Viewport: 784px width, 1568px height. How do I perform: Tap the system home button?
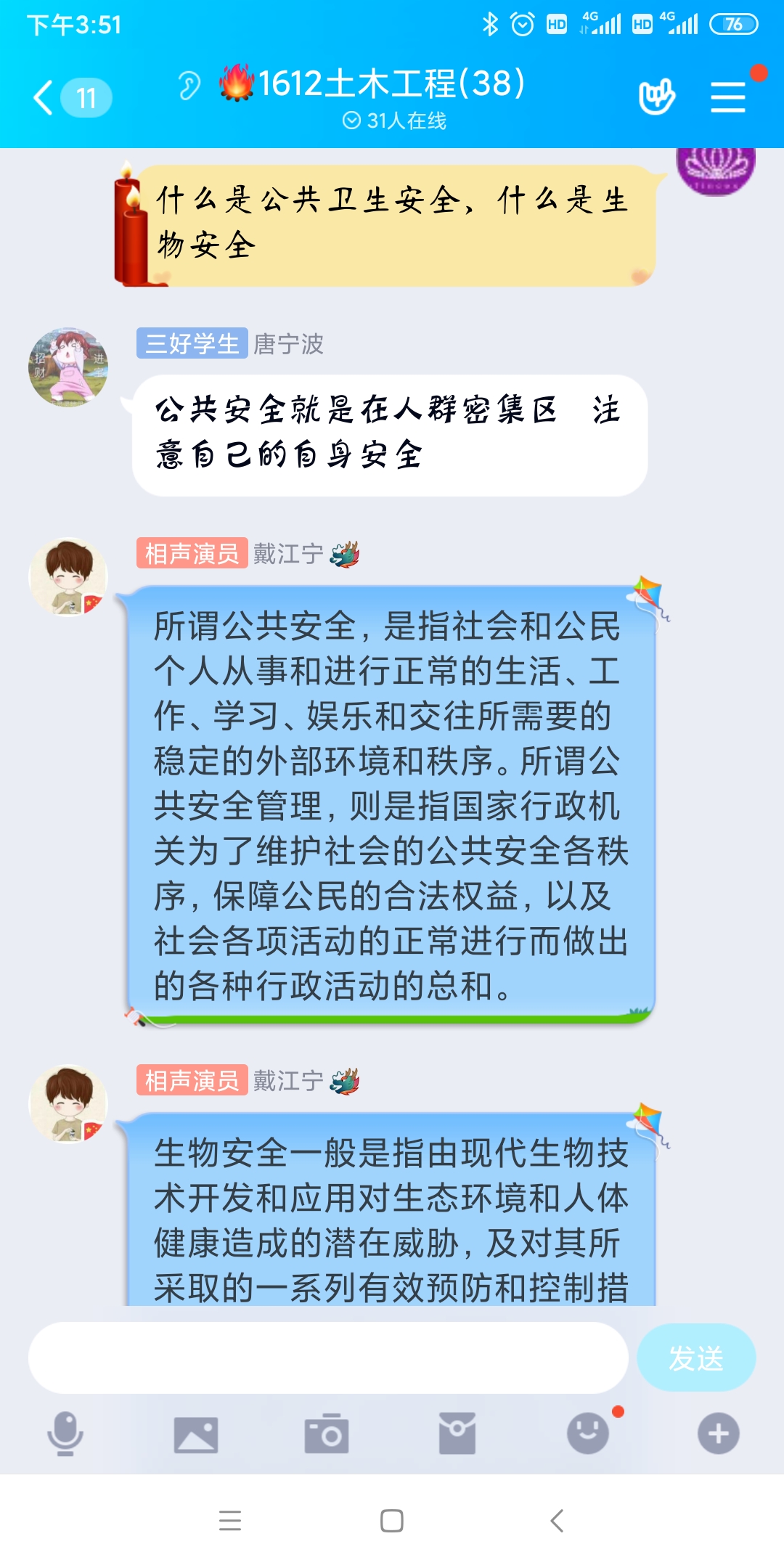pyautogui.click(x=392, y=1521)
